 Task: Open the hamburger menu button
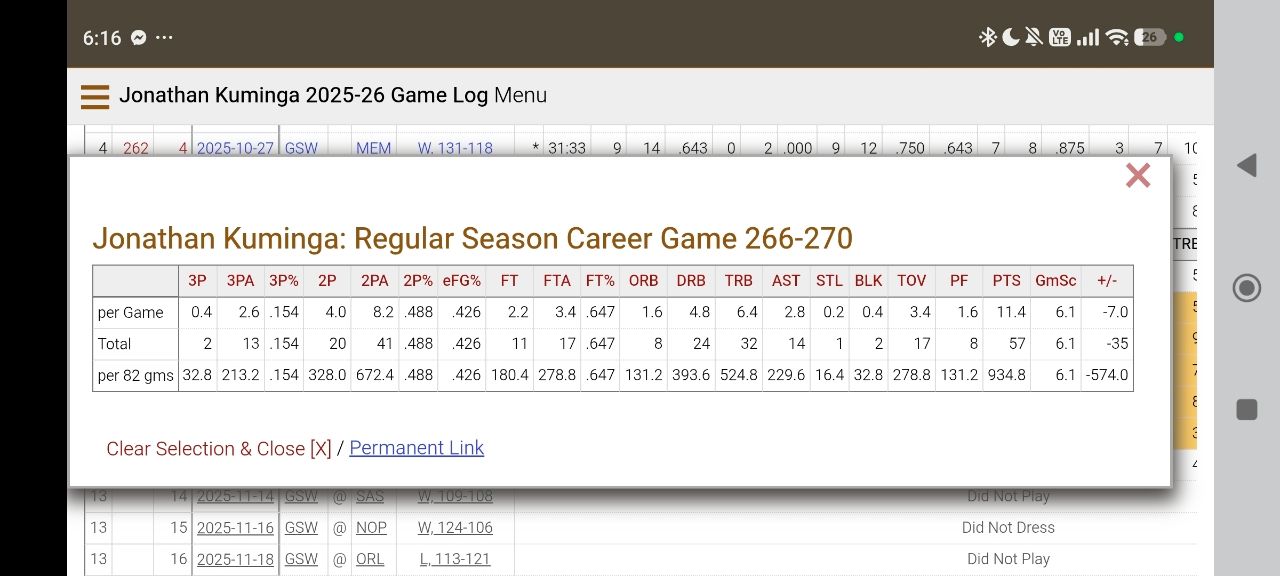point(95,96)
